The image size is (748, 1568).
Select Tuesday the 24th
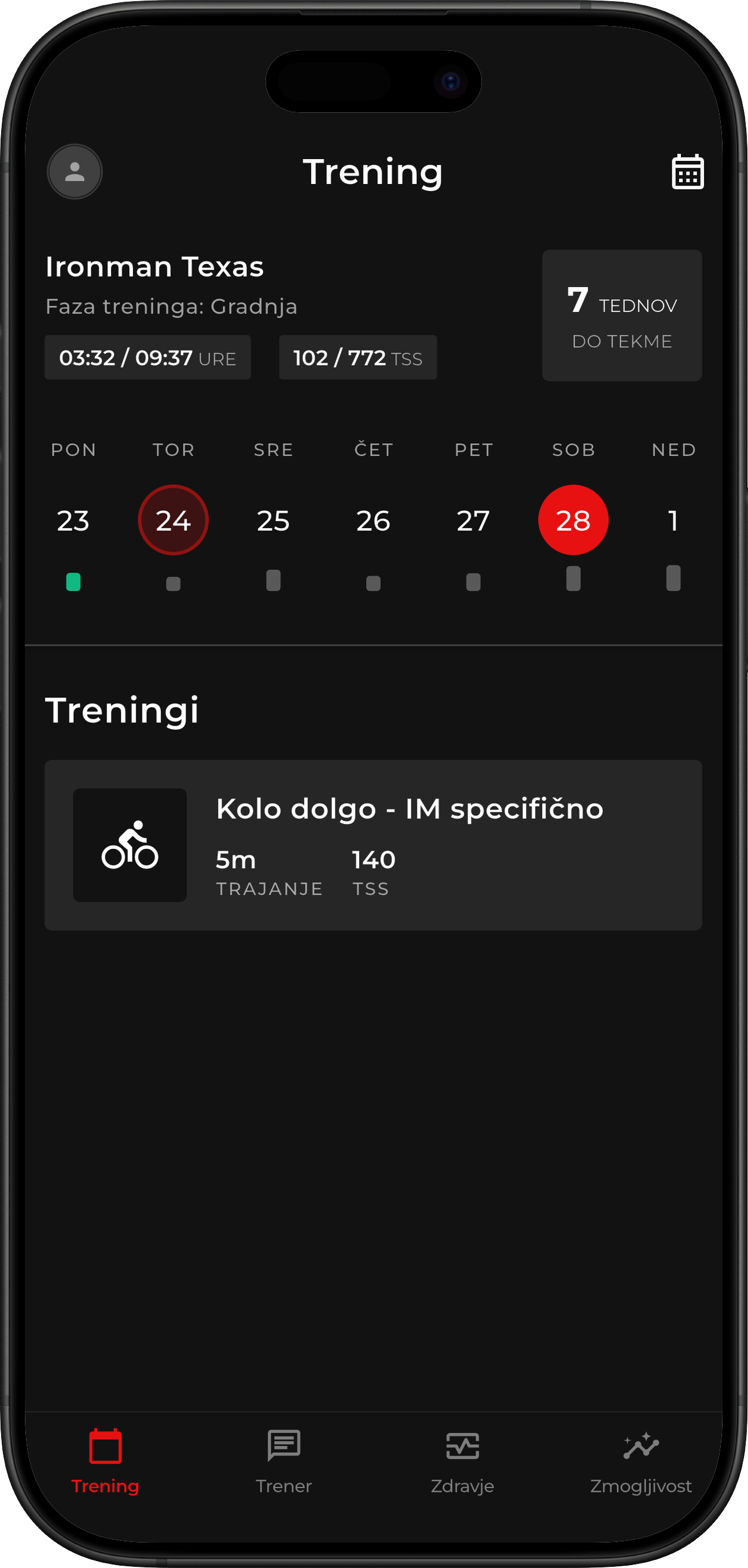pos(174,520)
